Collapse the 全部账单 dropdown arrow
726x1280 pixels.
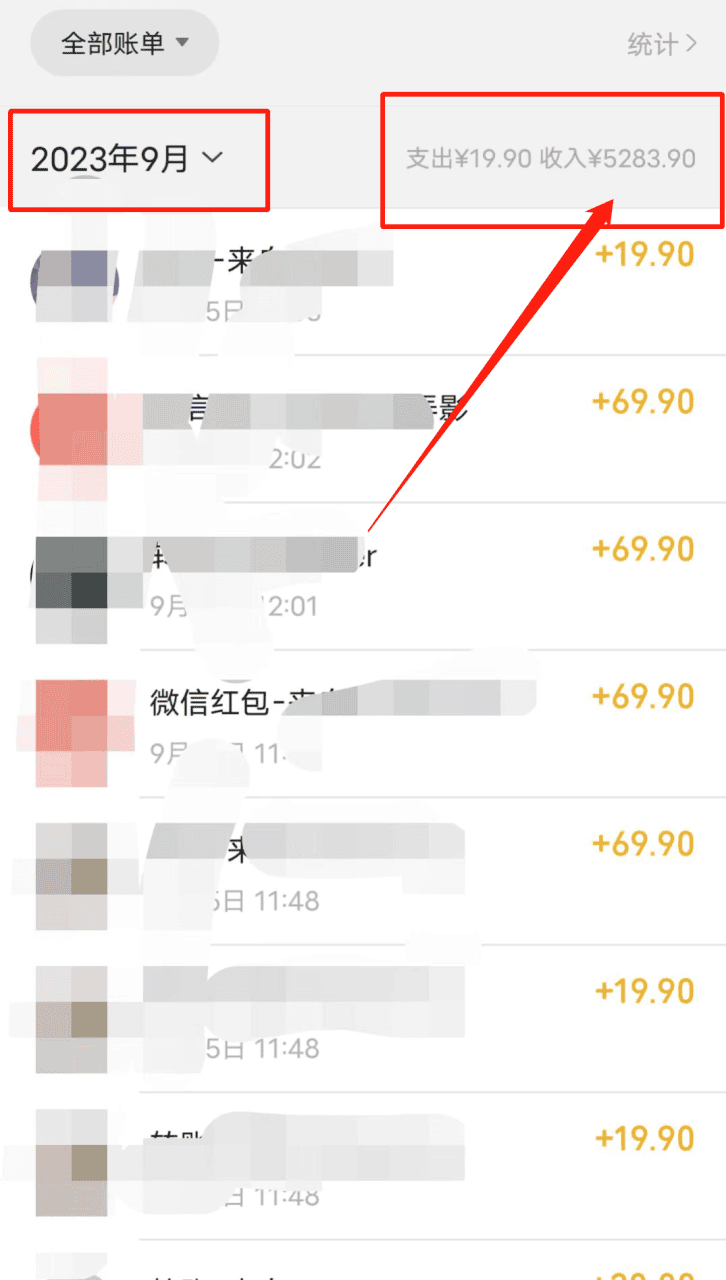click(x=182, y=43)
